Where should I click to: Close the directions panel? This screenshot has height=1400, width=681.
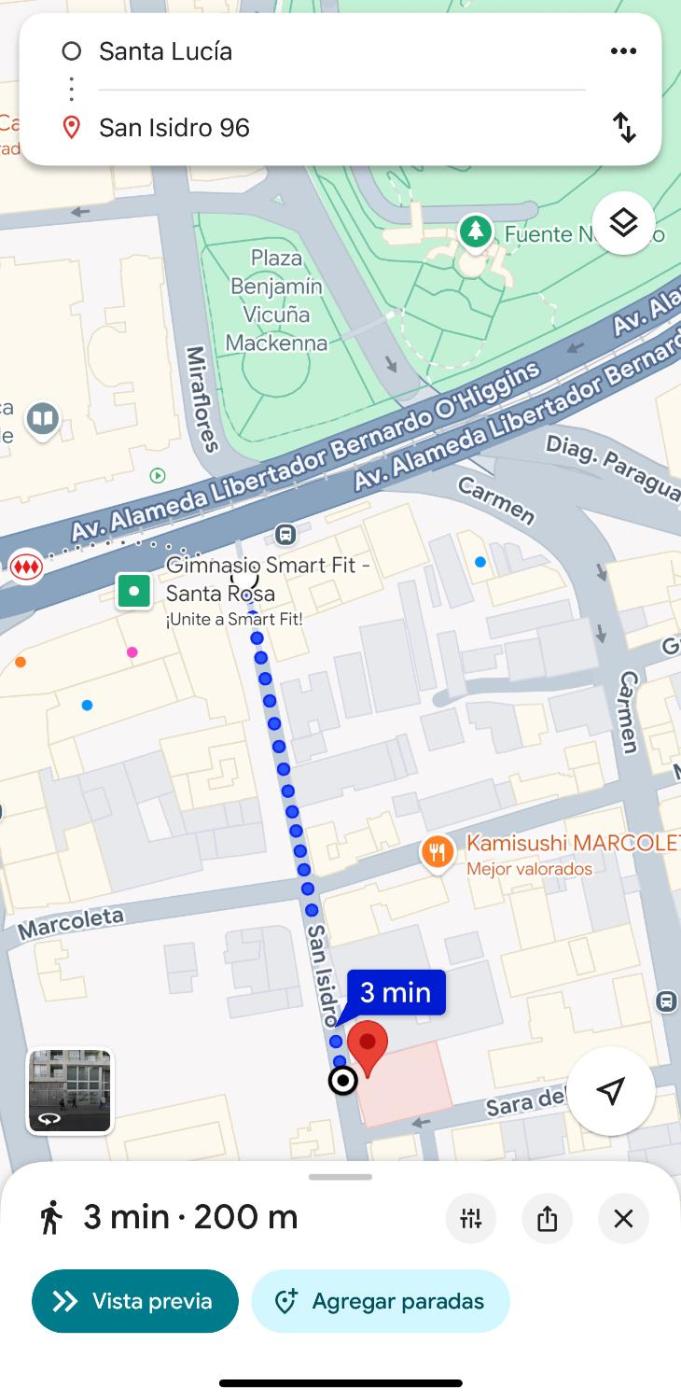(623, 1218)
